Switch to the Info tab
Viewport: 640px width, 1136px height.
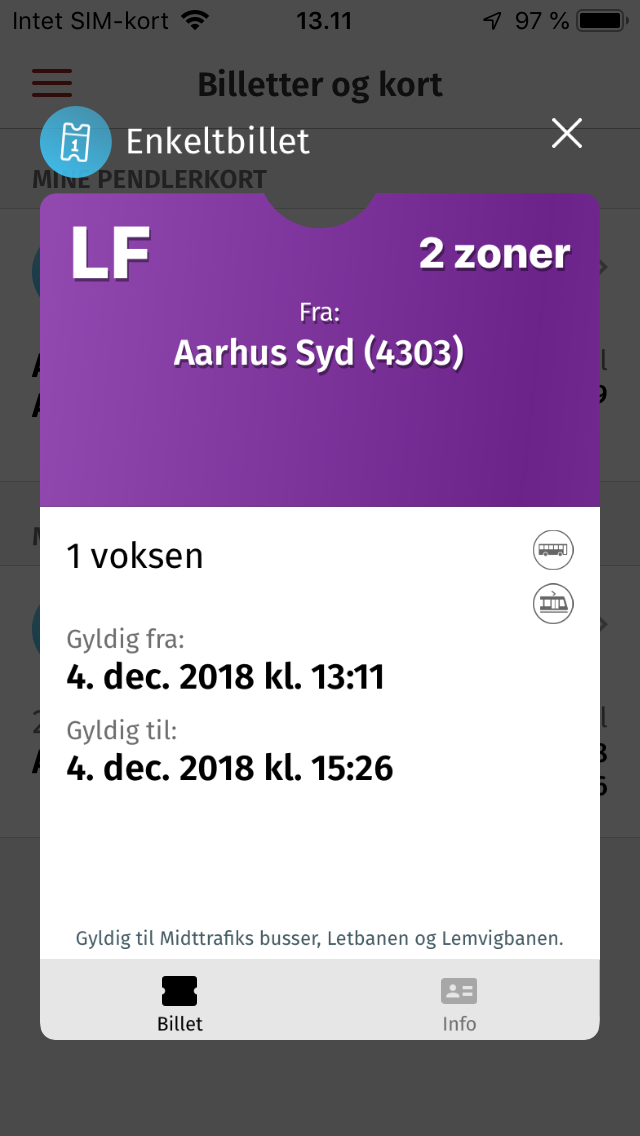[x=459, y=1003]
